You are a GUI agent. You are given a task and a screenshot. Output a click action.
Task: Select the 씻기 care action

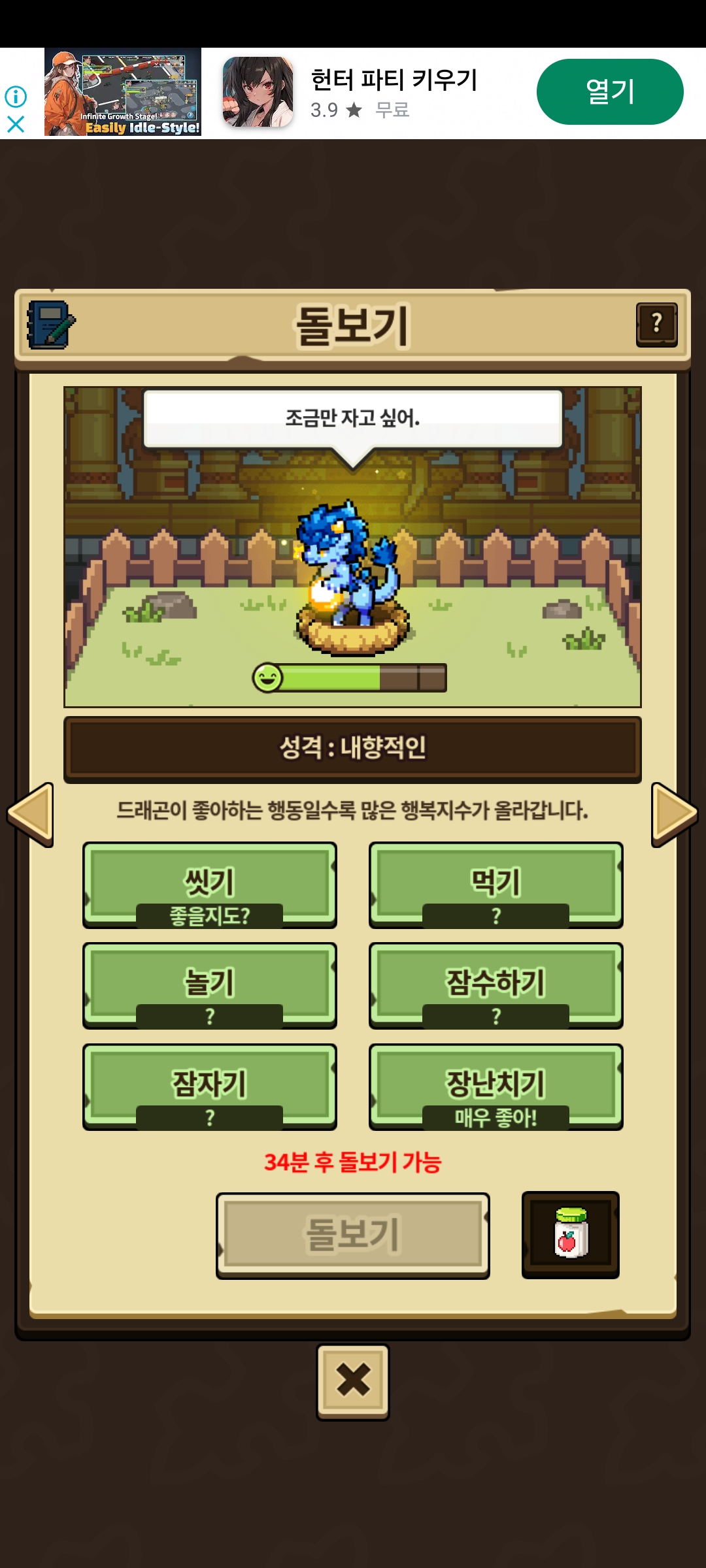point(209,885)
